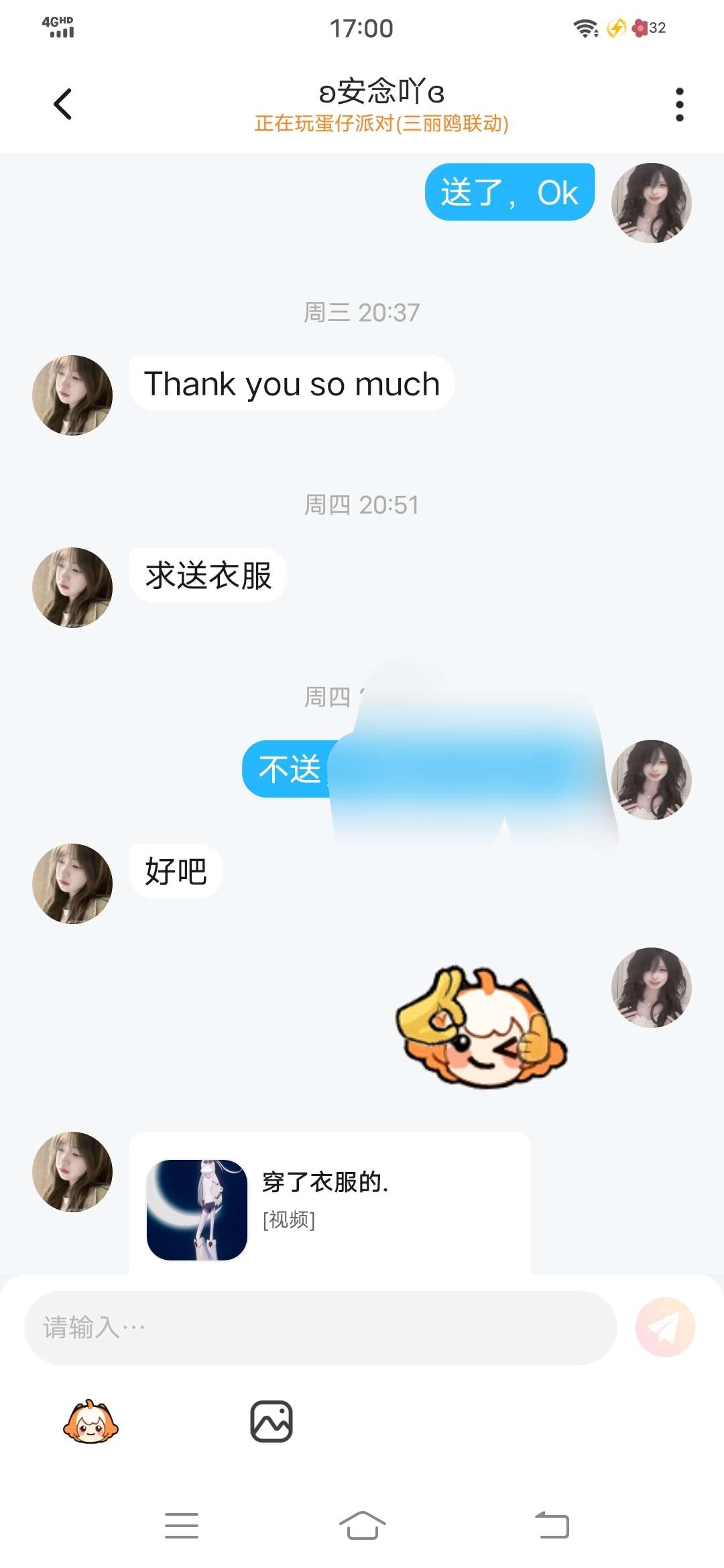Viewport: 724px width, 1568px height.
Task: Open the shared video 穿了衣服的
Action: [x=329, y=1206]
